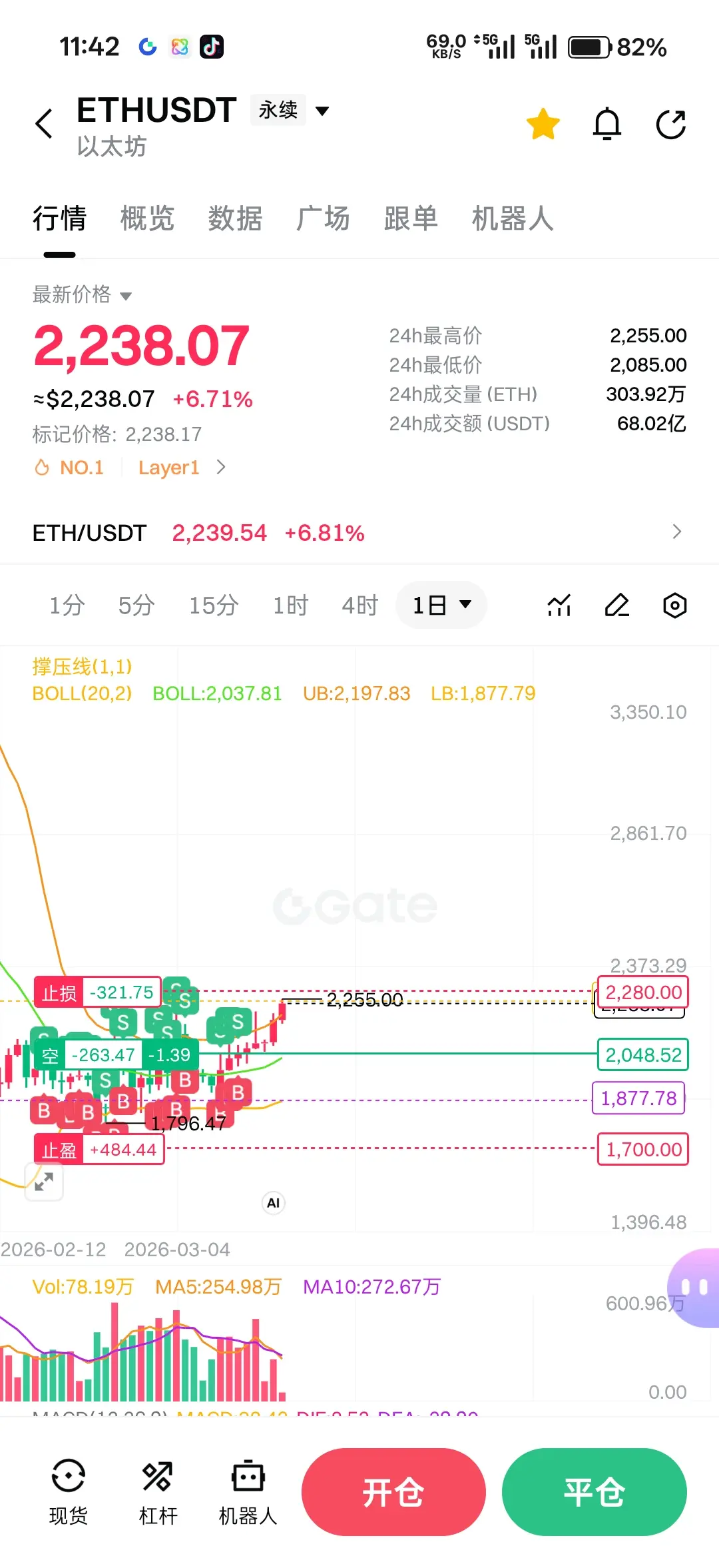Screen dimensions: 719x1568
Task: Open the 跟单 tab
Action: click(411, 218)
